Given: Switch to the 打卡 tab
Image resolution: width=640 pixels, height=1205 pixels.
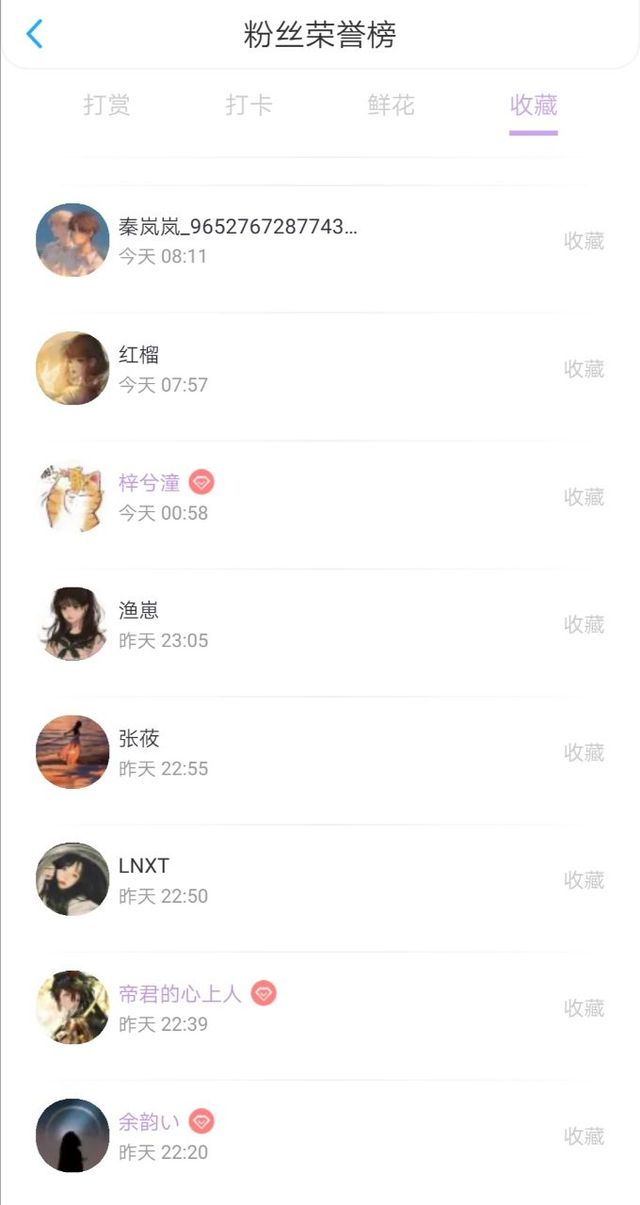Looking at the screenshot, I should pos(249,105).
